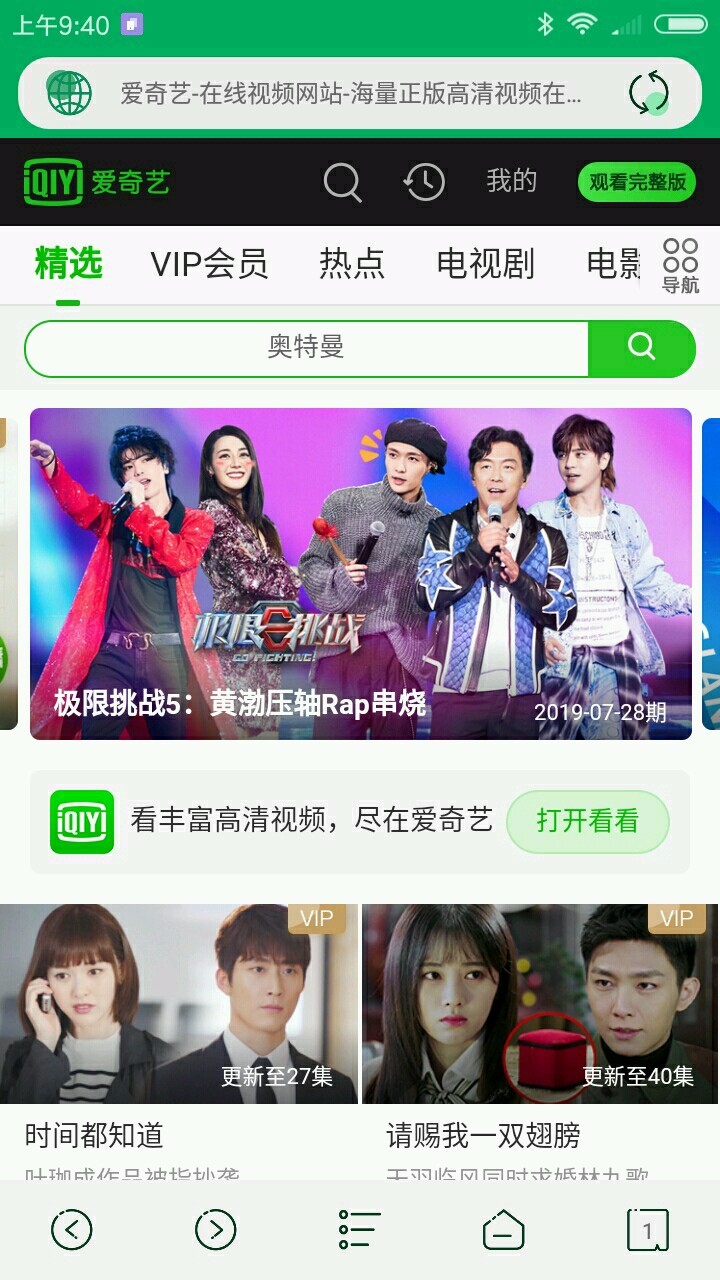
Task: Open the 极限挑战5 banner thumbnail
Action: [x=360, y=575]
